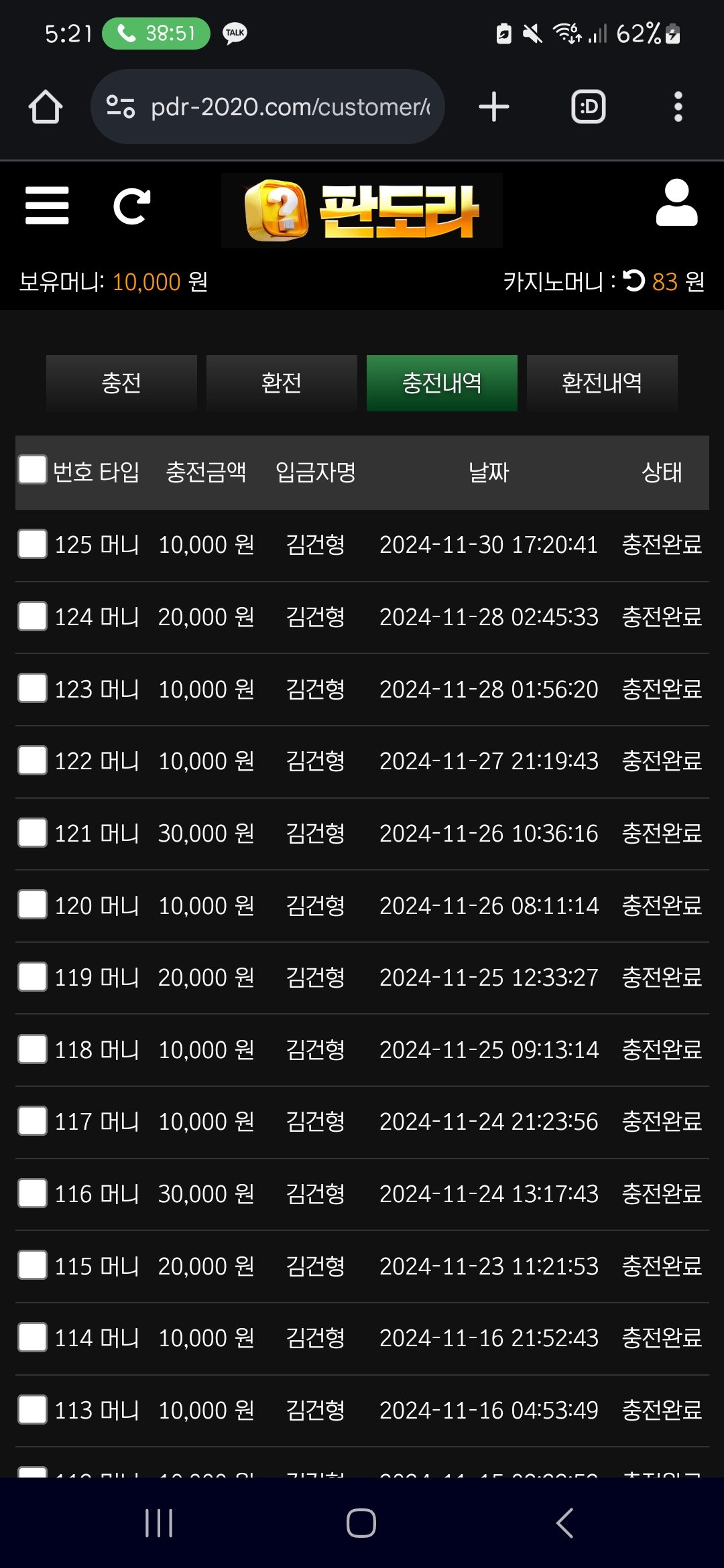Switch to the 충전 tab

pos(121,383)
